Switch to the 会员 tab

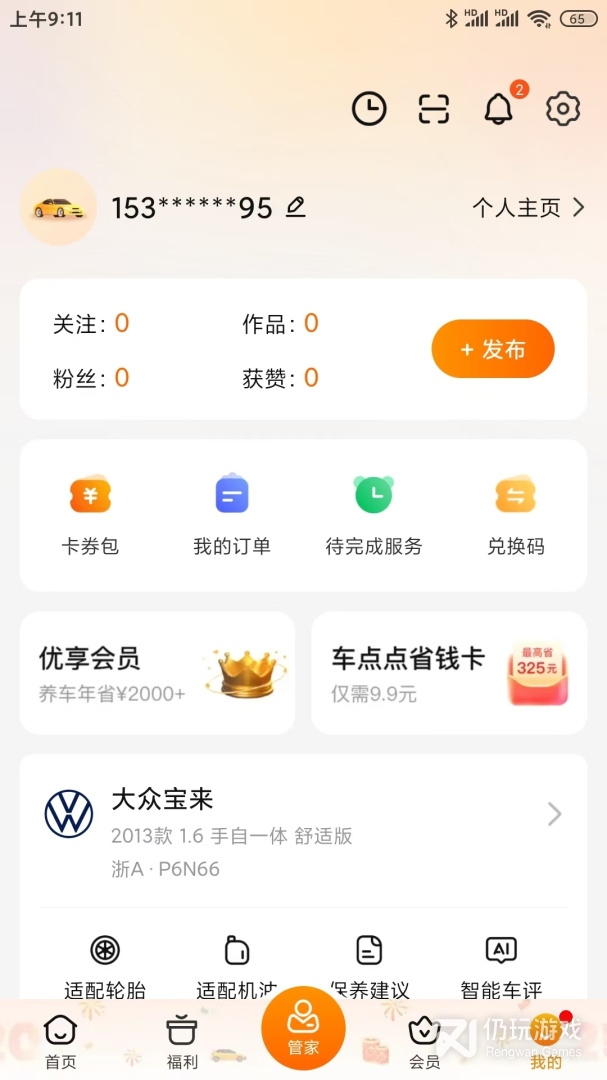pyautogui.click(x=425, y=1042)
